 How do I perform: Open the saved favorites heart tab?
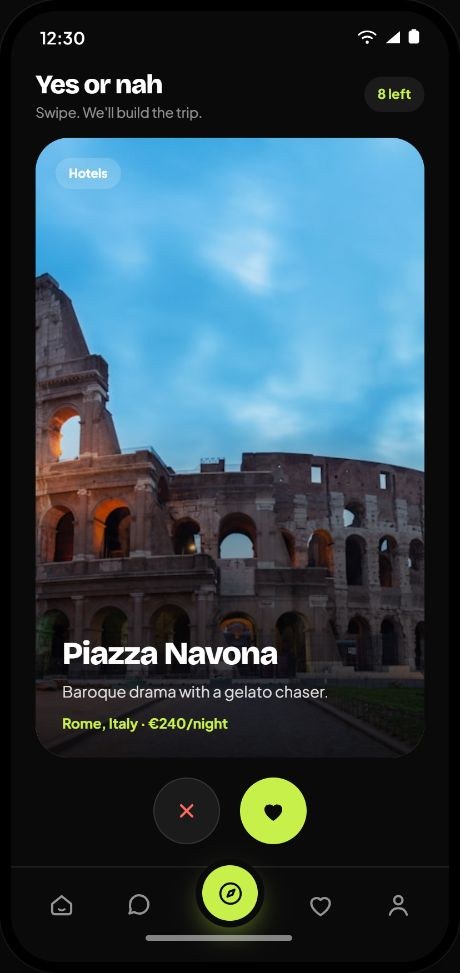tap(320, 905)
